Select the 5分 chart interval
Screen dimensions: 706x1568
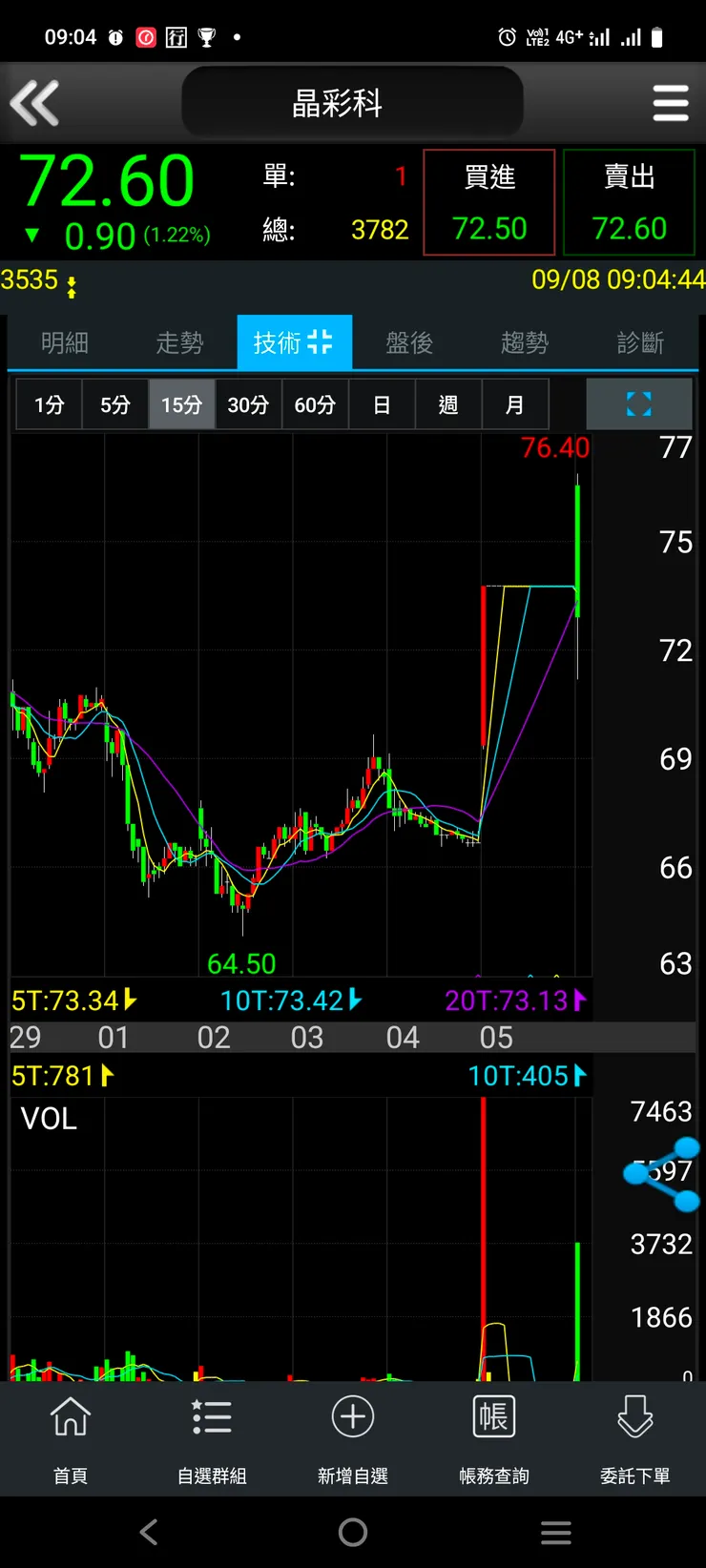click(115, 404)
